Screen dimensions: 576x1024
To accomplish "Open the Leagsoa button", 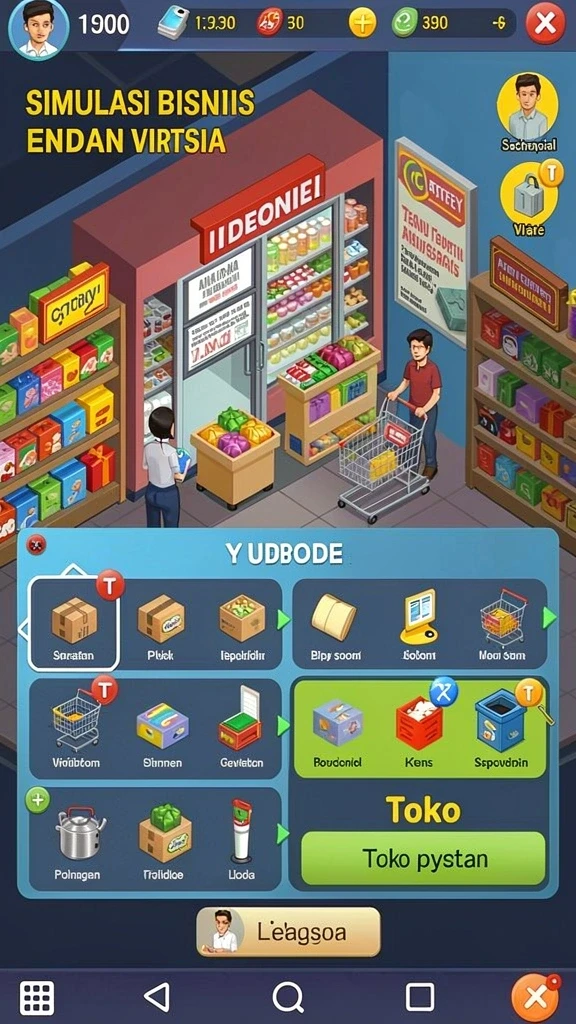I will coord(288,932).
